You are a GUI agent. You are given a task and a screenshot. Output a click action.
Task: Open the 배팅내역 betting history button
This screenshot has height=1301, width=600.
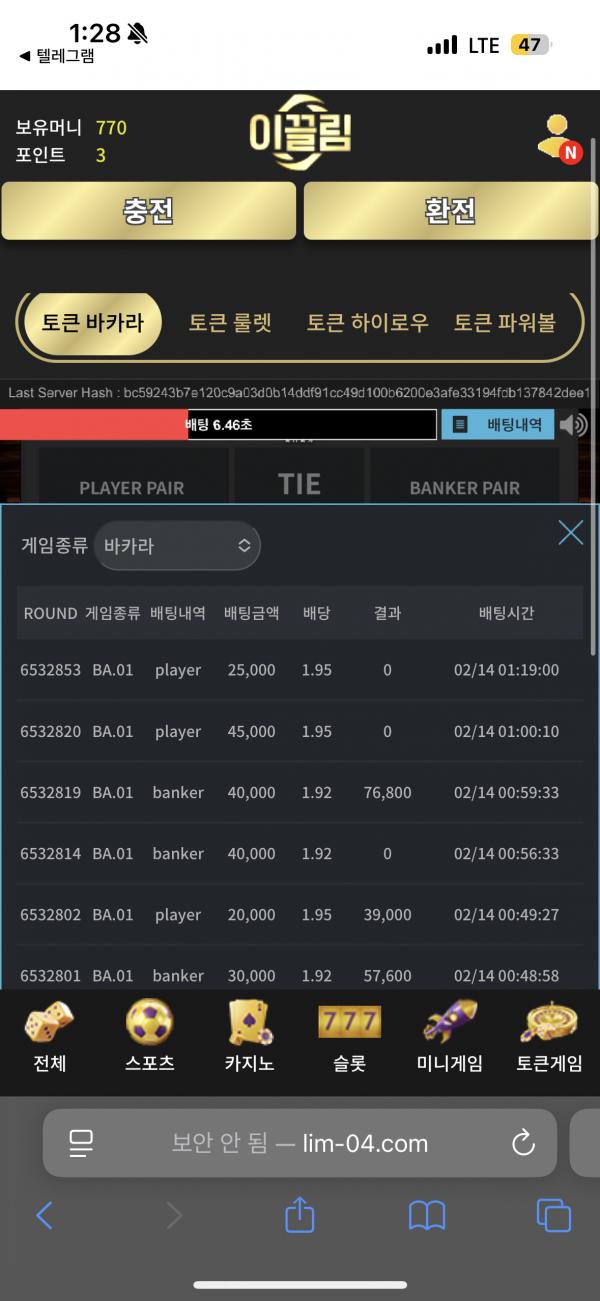(x=497, y=425)
